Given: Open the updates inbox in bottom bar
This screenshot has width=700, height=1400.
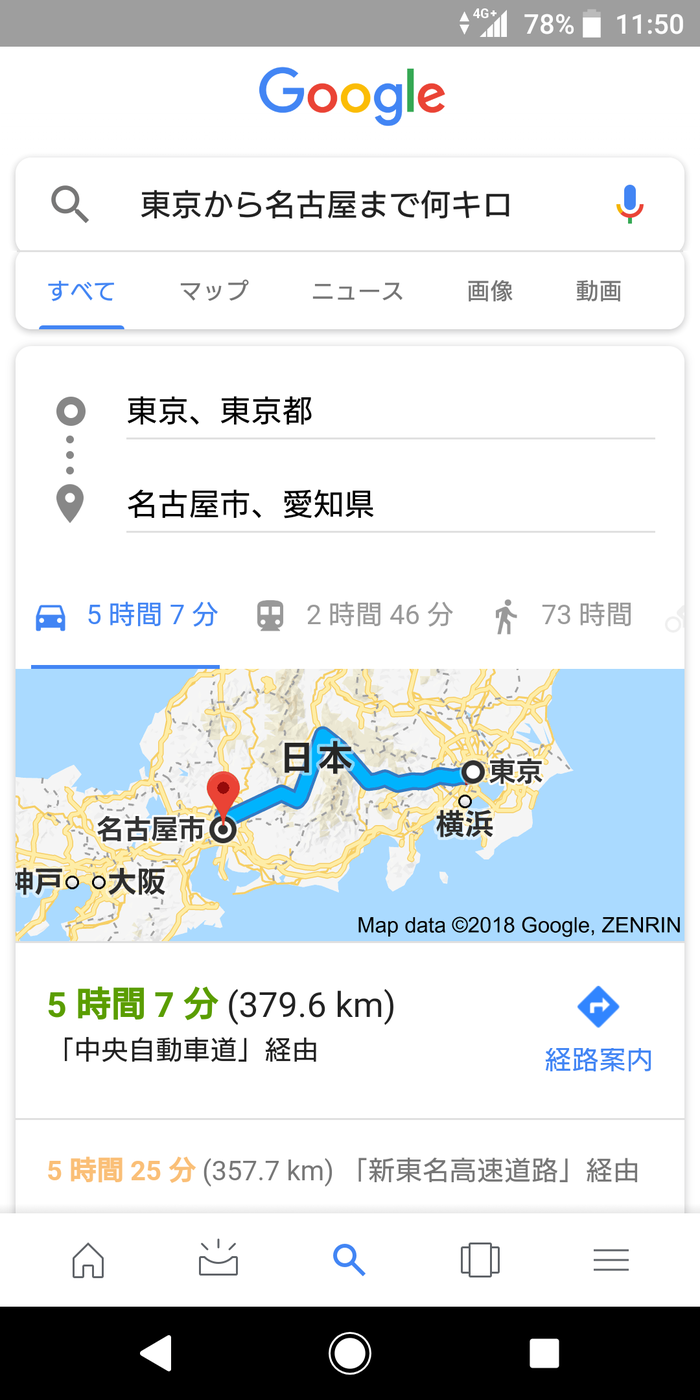Looking at the screenshot, I should coord(219,1260).
